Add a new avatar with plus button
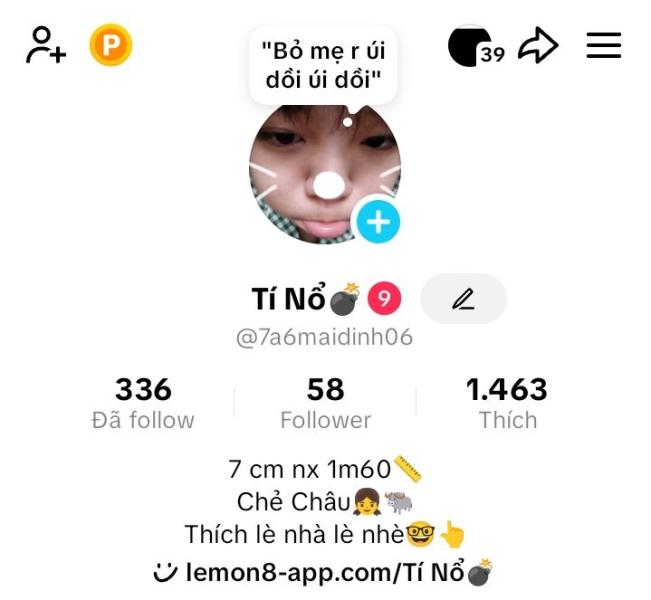The height and width of the screenshot is (600, 651). point(377,221)
